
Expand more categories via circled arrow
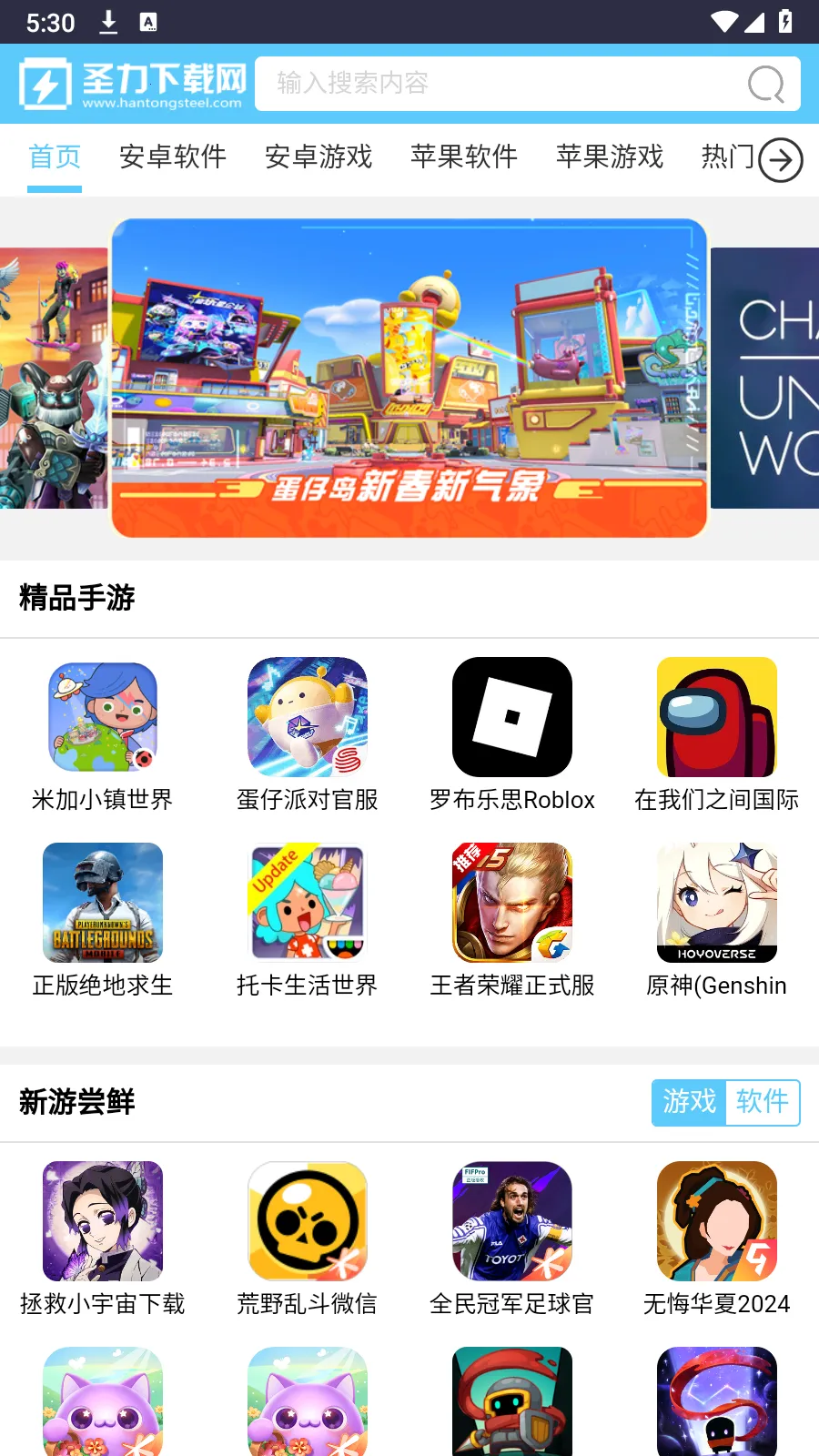tap(779, 160)
